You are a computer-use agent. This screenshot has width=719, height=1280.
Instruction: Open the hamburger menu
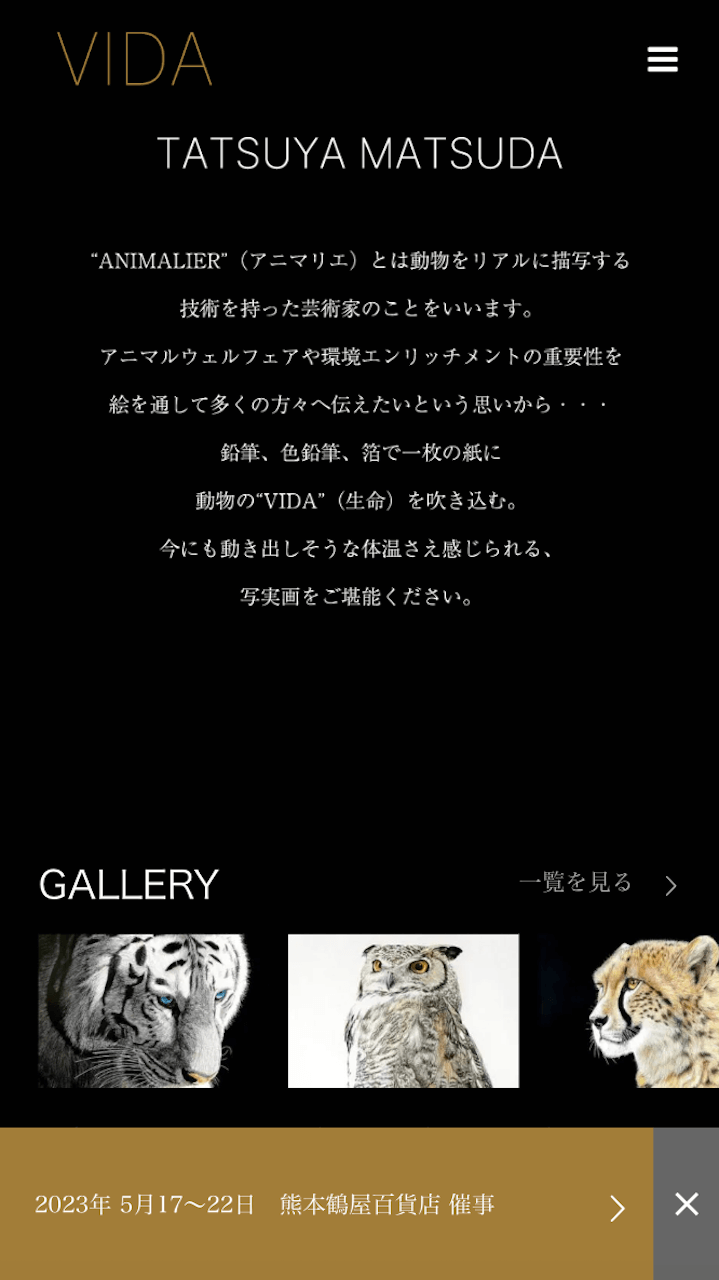click(662, 59)
